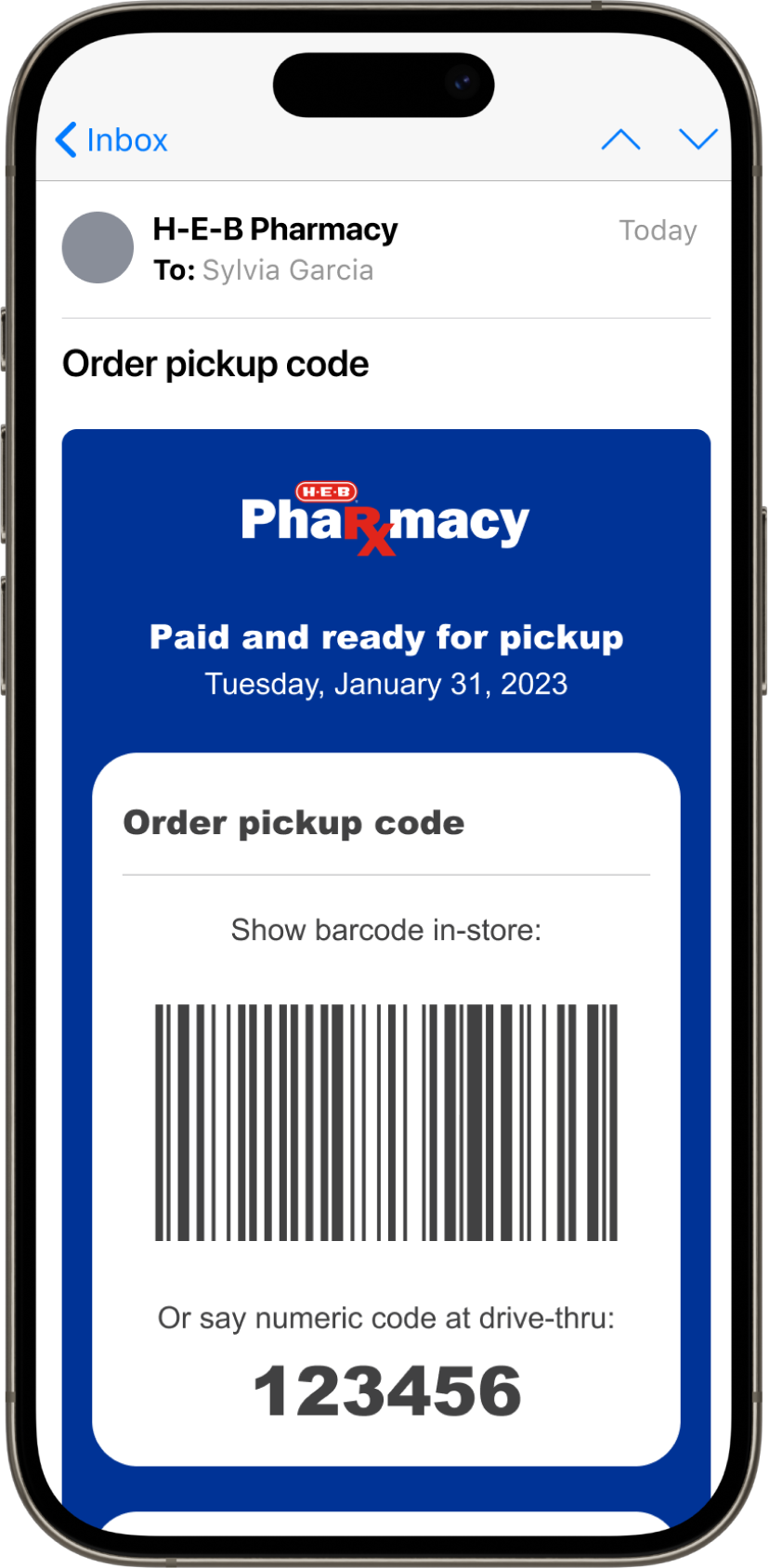The width and height of the screenshot is (769, 1568).
Task: Open recipient Sylvia Garcia's contact
Action: (287, 270)
